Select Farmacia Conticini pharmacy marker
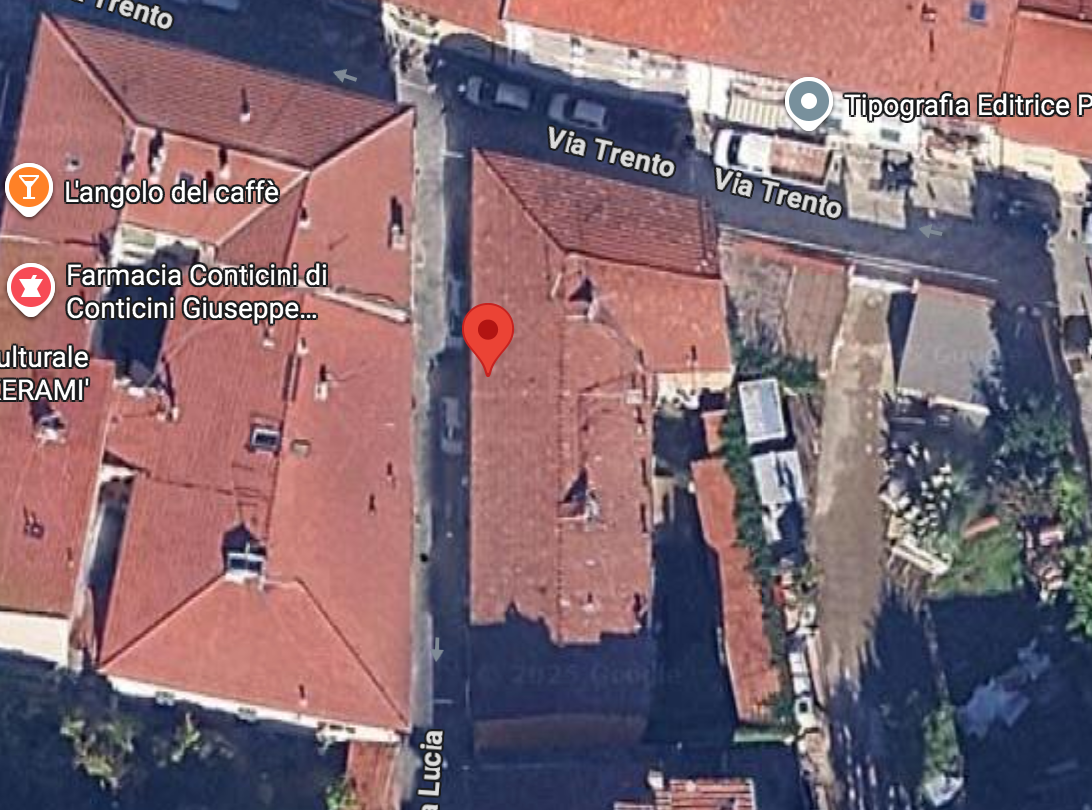 point(30,288)
